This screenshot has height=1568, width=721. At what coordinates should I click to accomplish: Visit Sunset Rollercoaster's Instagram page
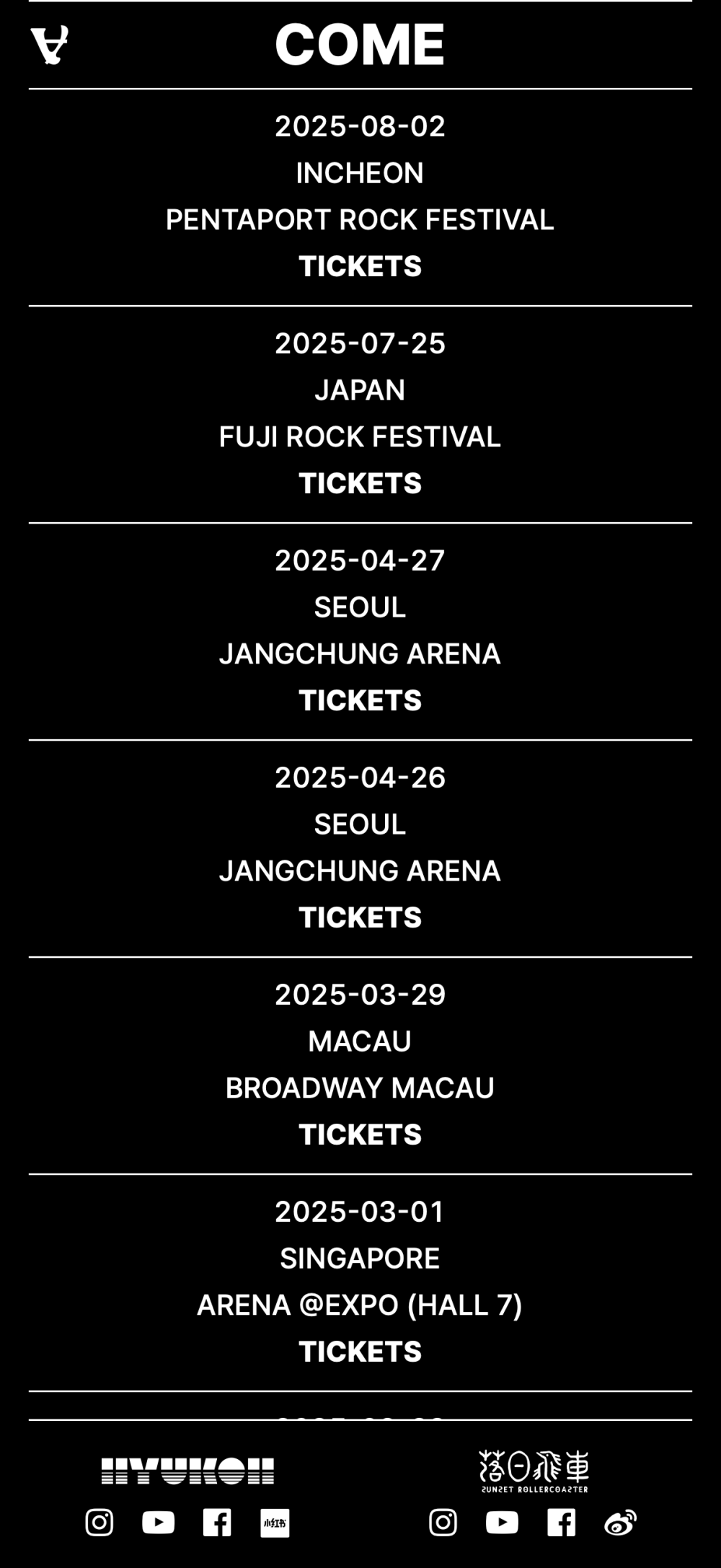click(443, 1523)
